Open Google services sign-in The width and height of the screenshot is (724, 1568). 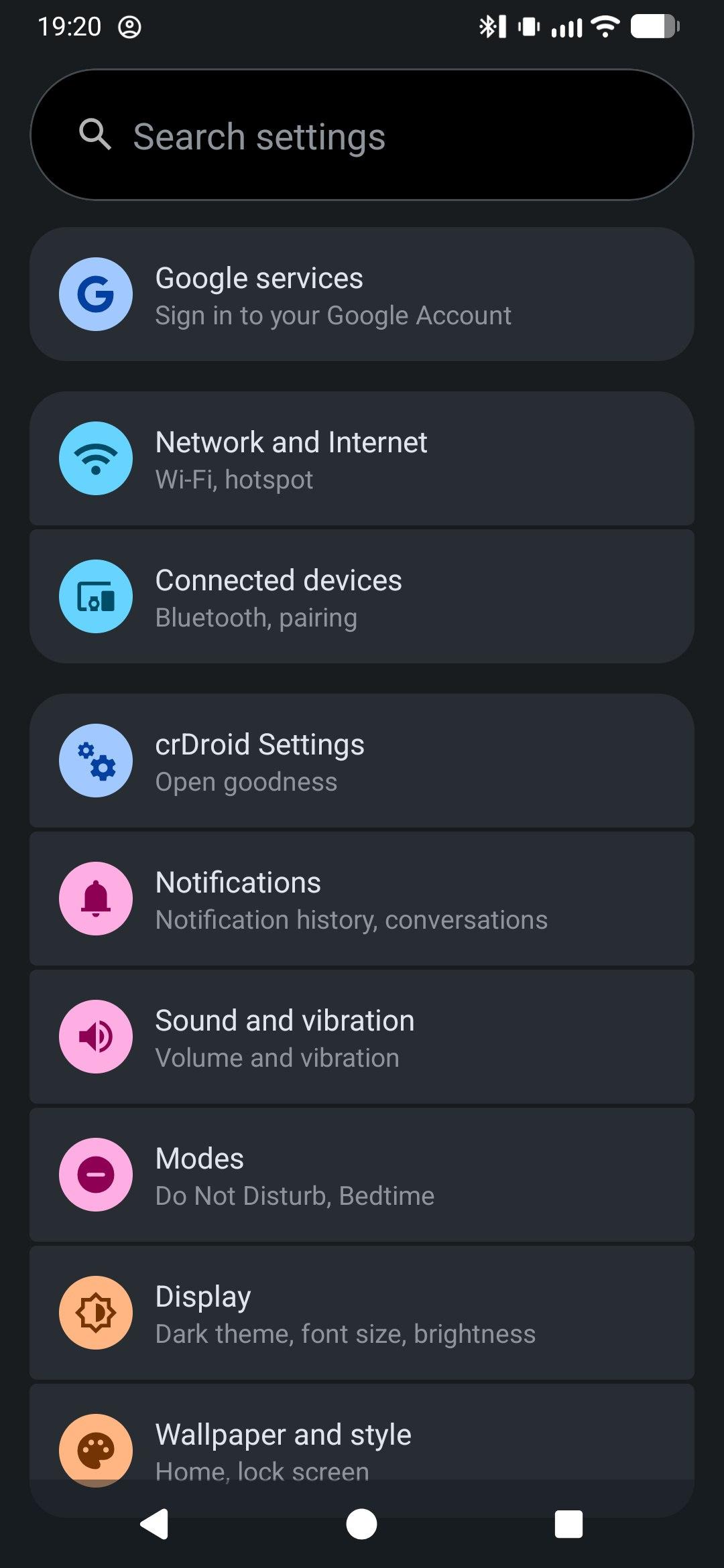pyautogui.click(x=362, y=295)
